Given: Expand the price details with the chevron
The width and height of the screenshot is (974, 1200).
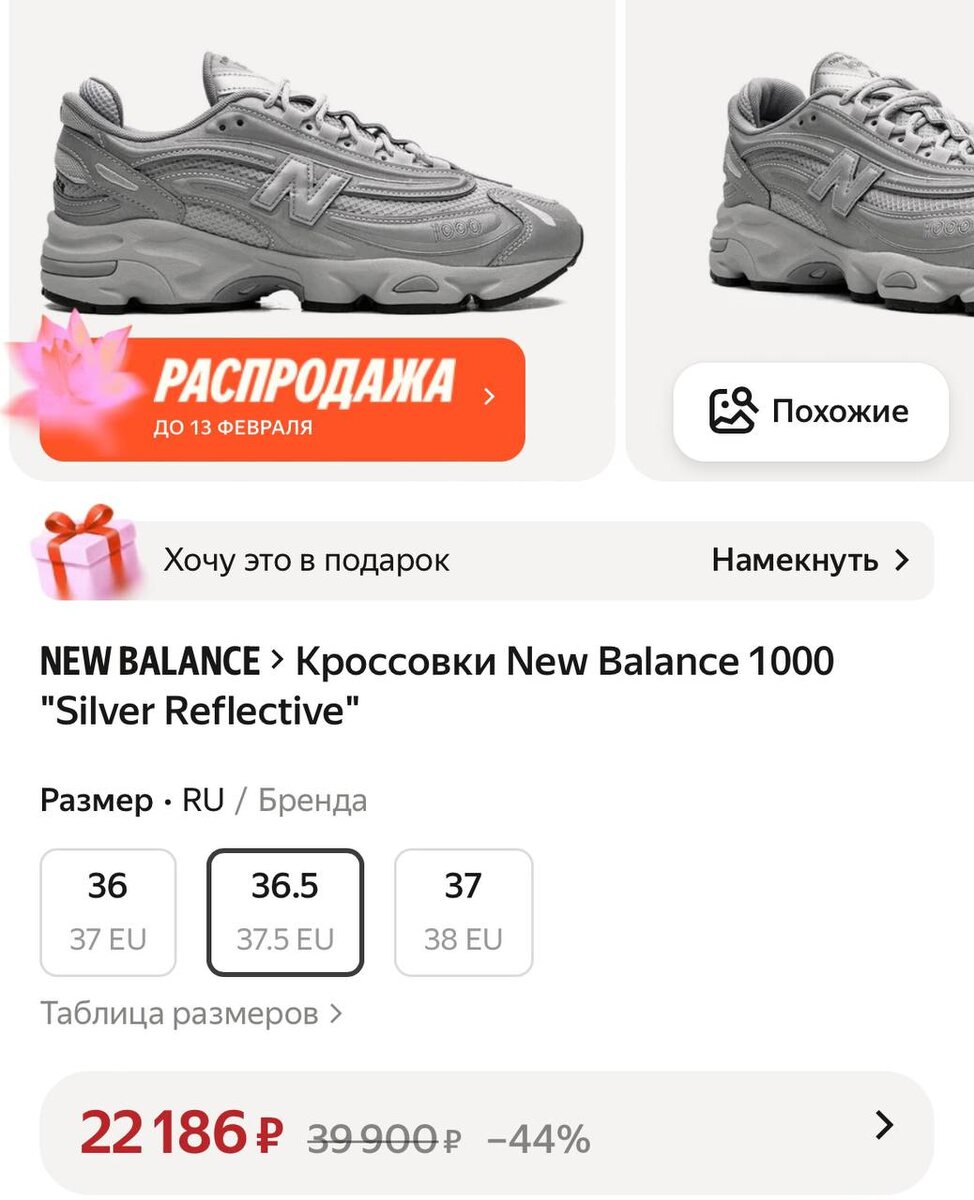Looking at the screenshot, I should point(884,1125).
